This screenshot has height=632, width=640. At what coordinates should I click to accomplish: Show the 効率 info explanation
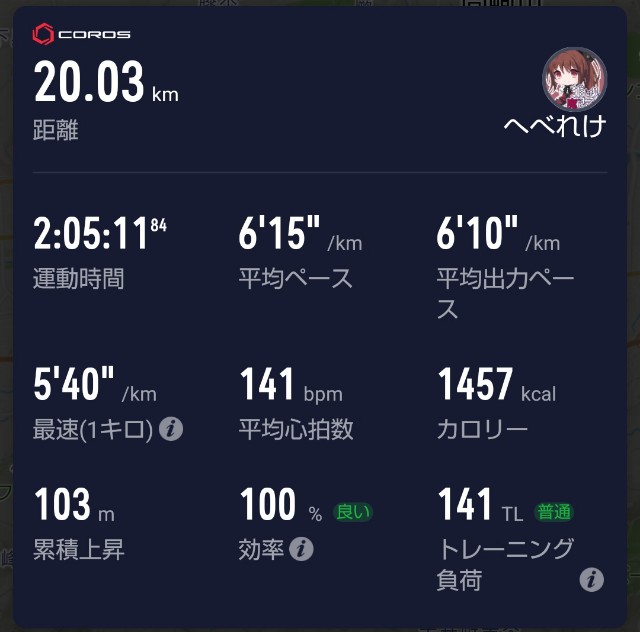pos(301,549)
